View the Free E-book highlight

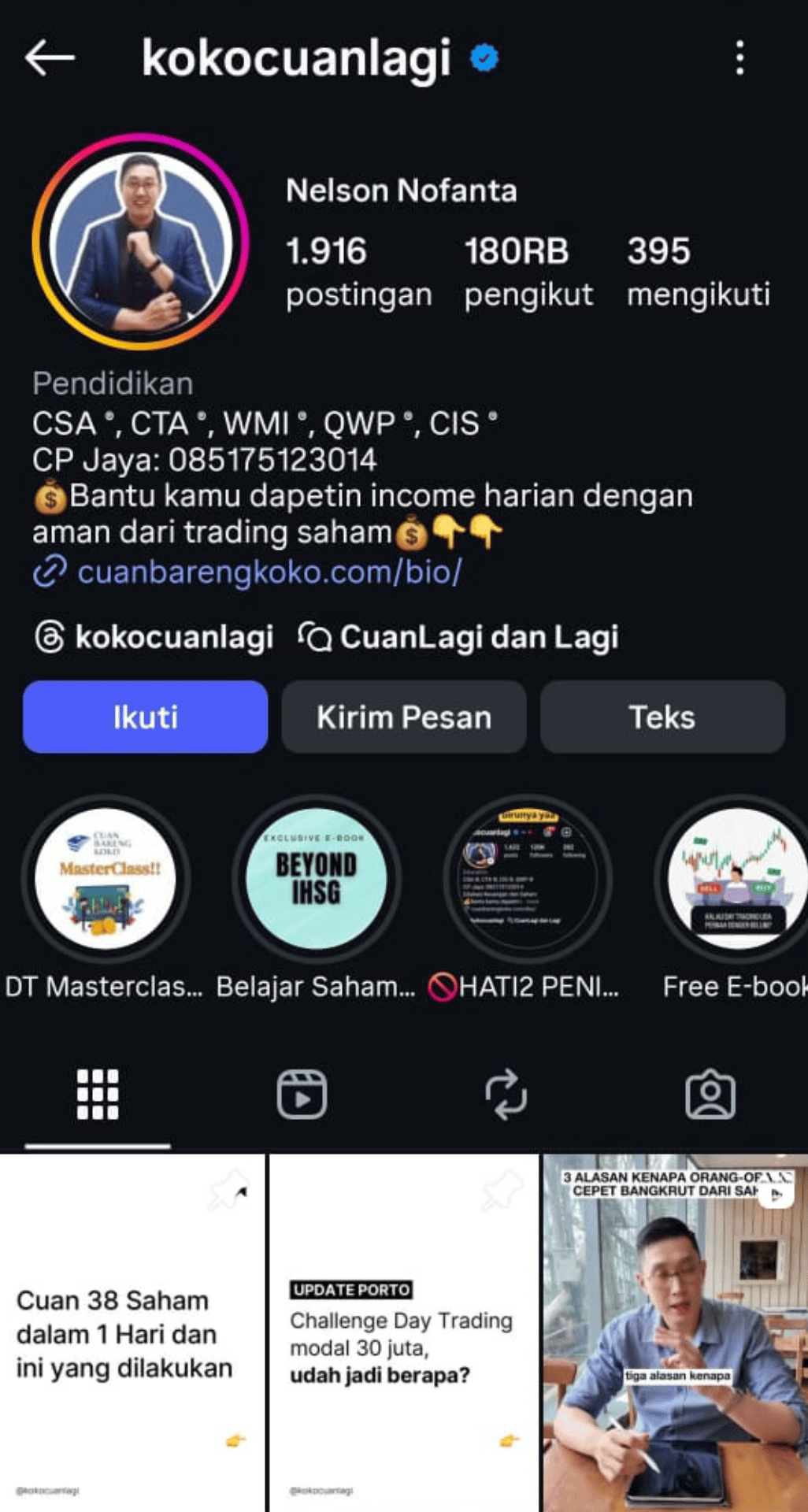737,878
